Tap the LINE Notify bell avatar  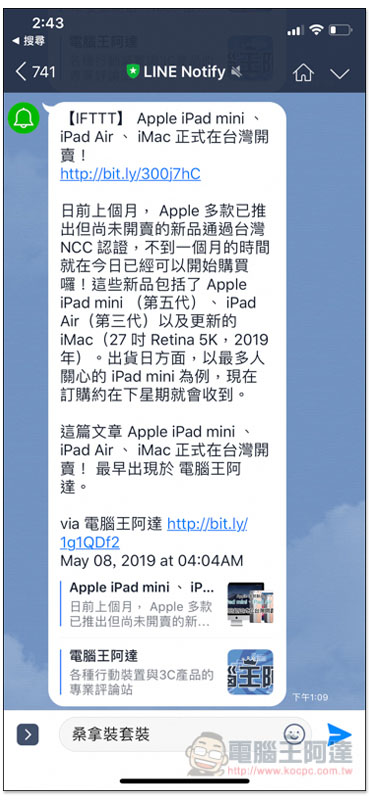(23, 118)
